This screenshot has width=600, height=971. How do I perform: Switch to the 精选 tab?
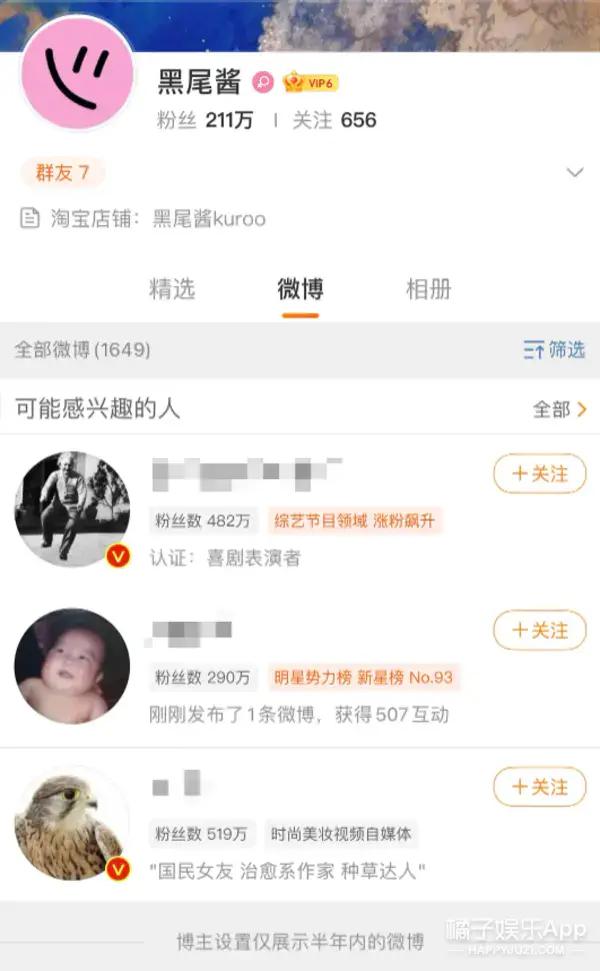click(x=172, y=289)
